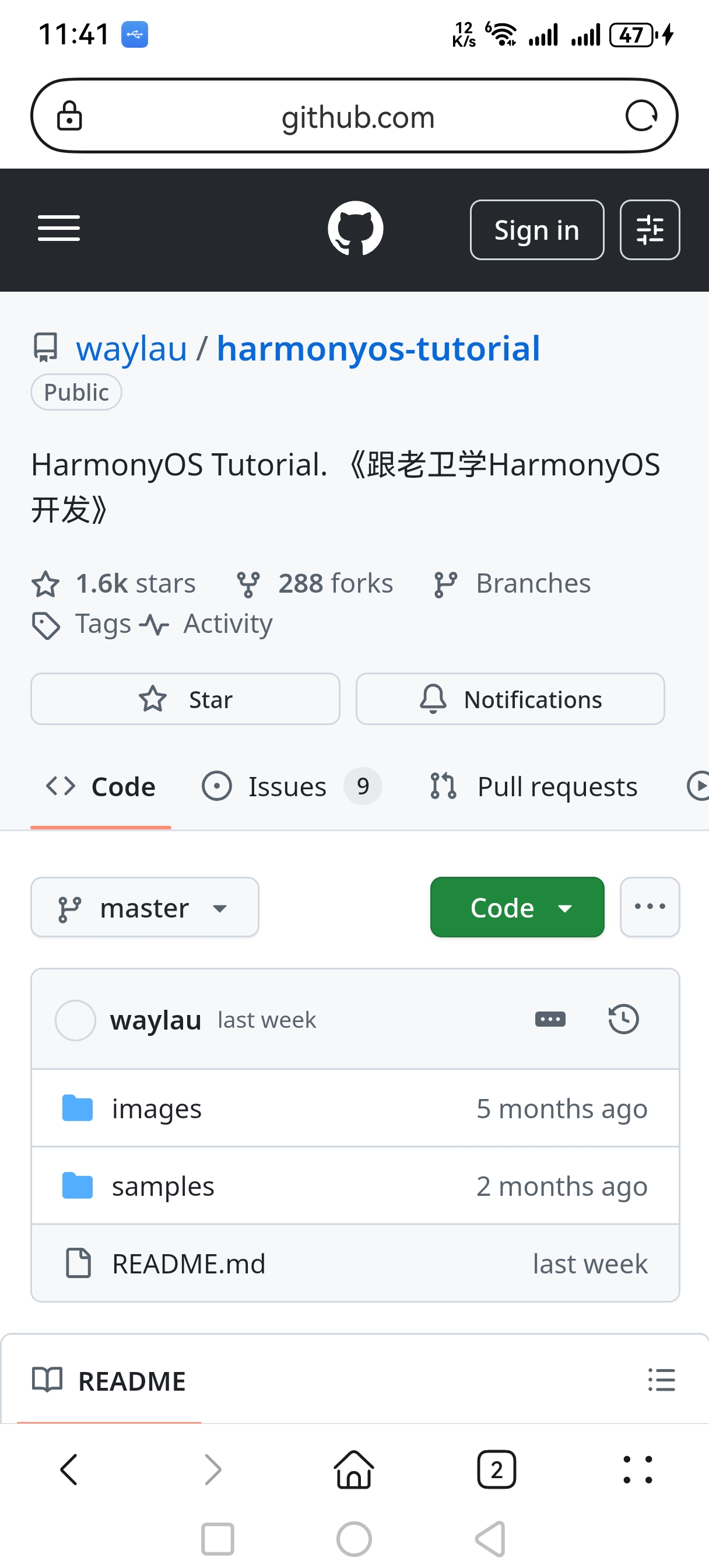Star the harmonyos-tutorial repository
Viewport: 709px width, 1568px height.
click(185, 699)
